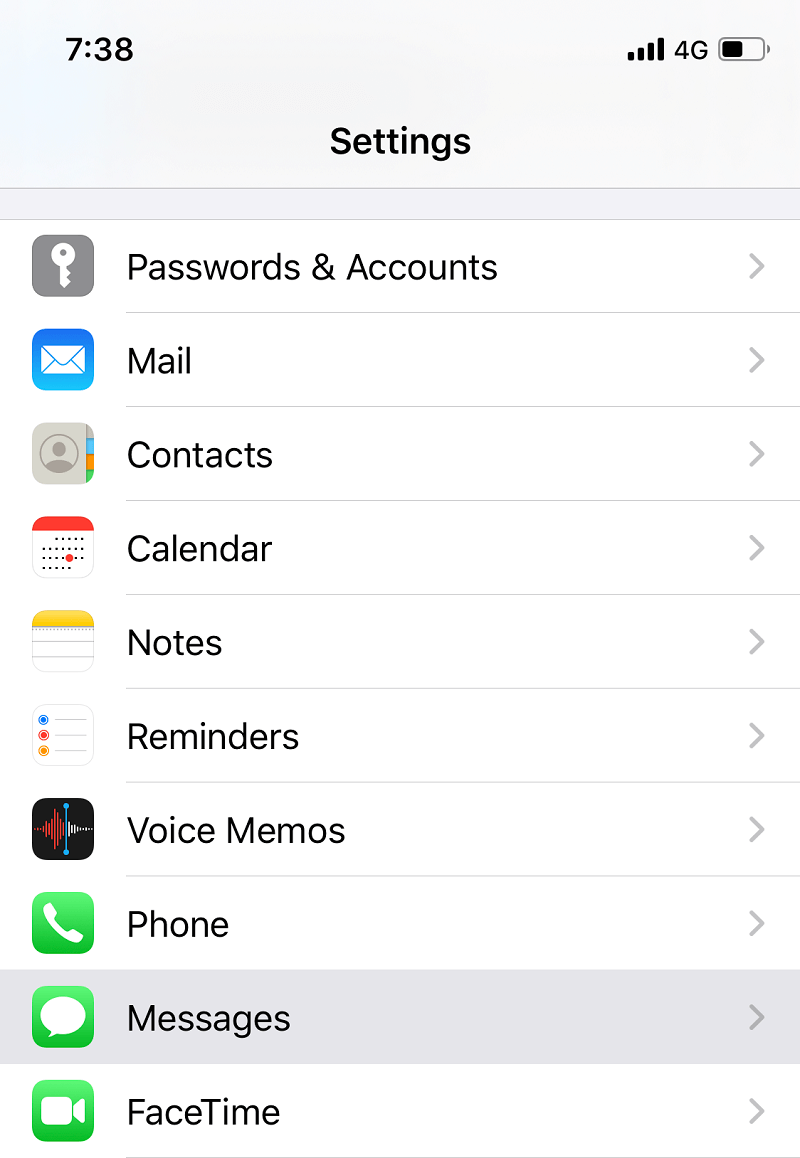
Task: Open Notes settings
Action: [x=400, y=642]
